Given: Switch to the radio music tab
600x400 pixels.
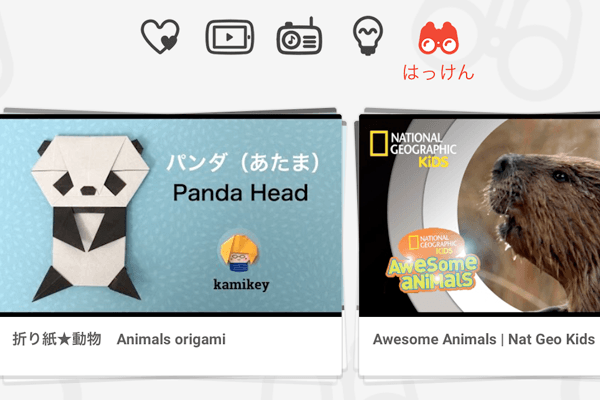Looking at the screenshot, I should [299, 37].
